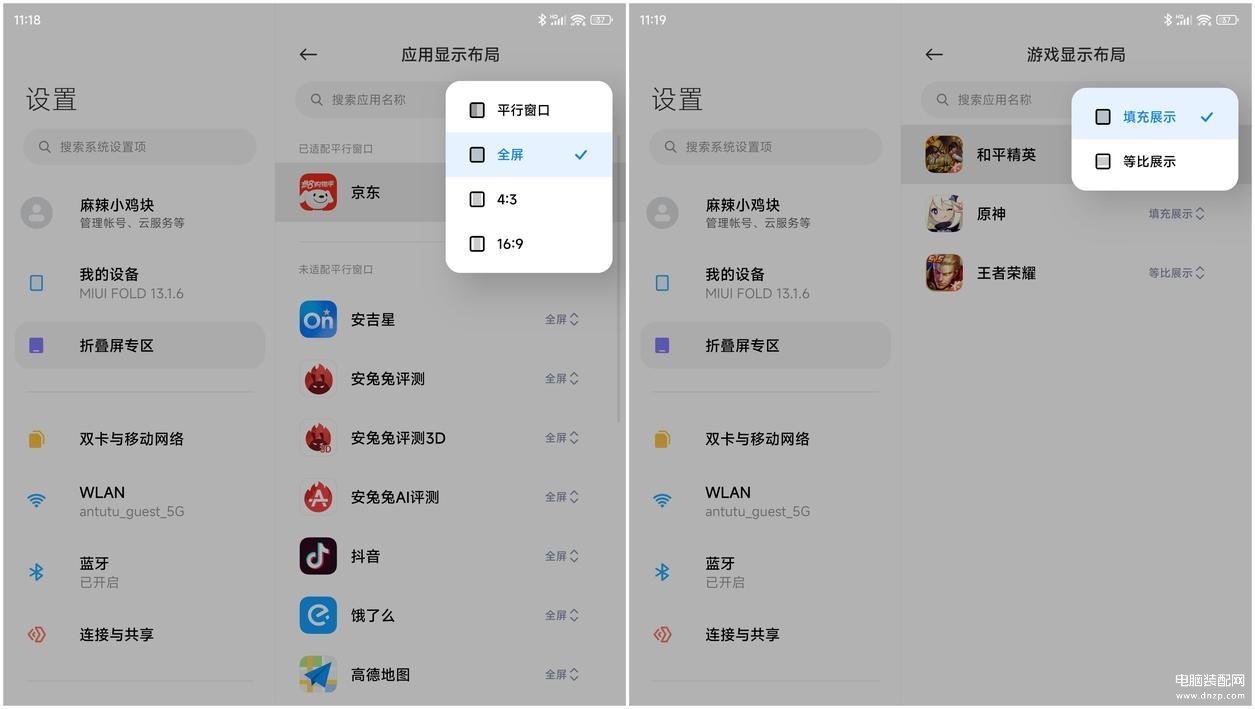Go back from the 应用显示布局 page

tap(308, 55)
